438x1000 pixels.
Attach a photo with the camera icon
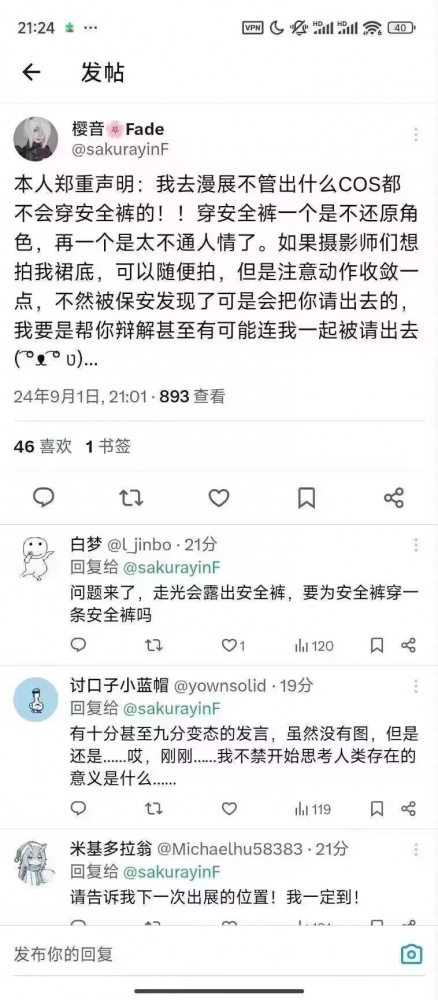[x=412, y=954]
